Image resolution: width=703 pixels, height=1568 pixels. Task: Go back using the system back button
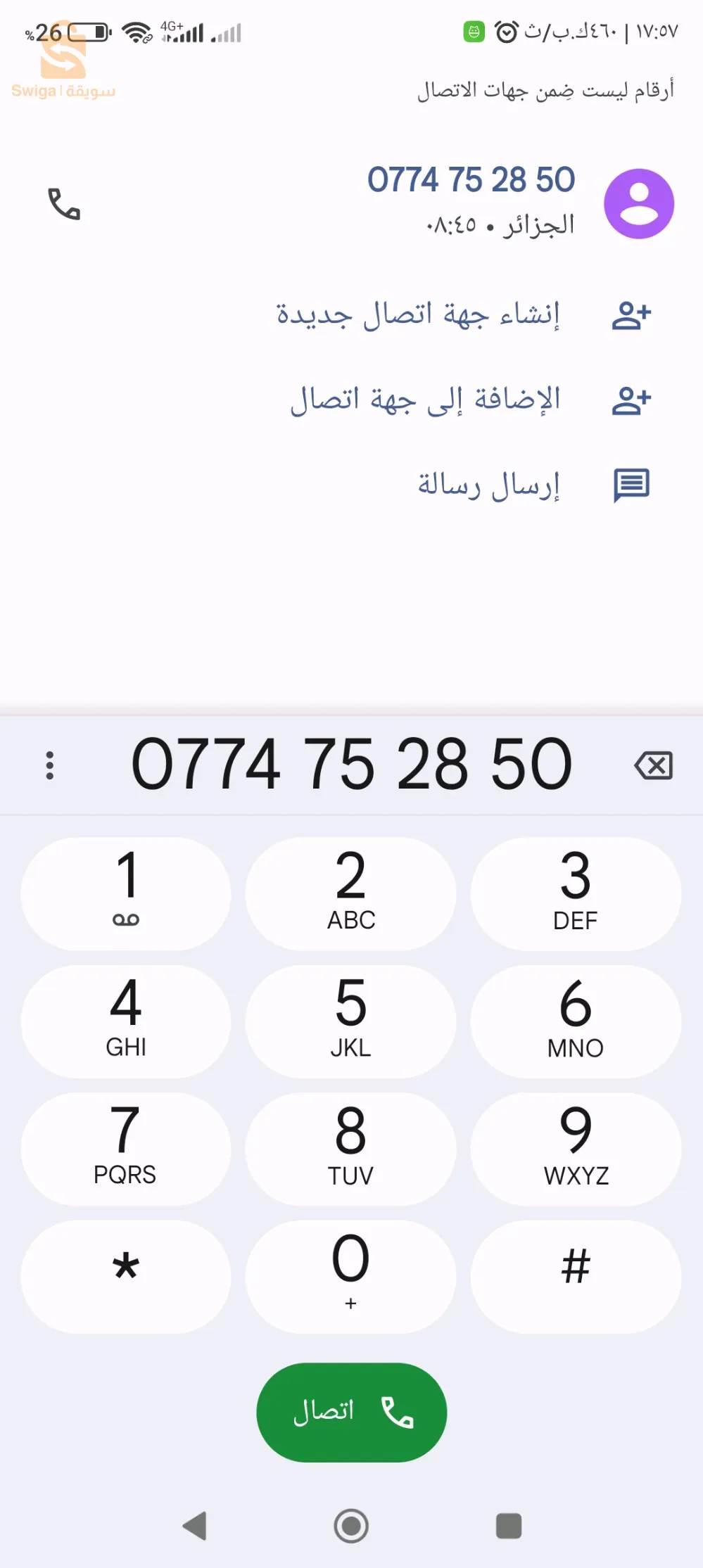[194, 1526]
